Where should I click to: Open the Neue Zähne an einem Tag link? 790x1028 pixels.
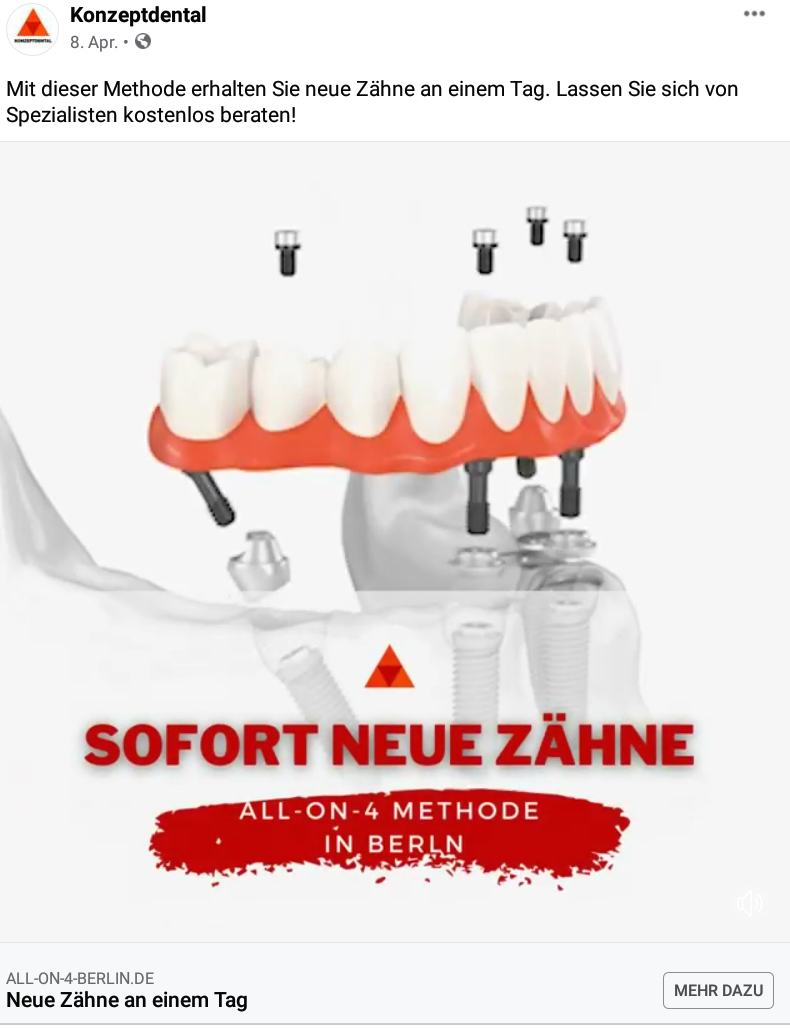[x=127, y=1000]
